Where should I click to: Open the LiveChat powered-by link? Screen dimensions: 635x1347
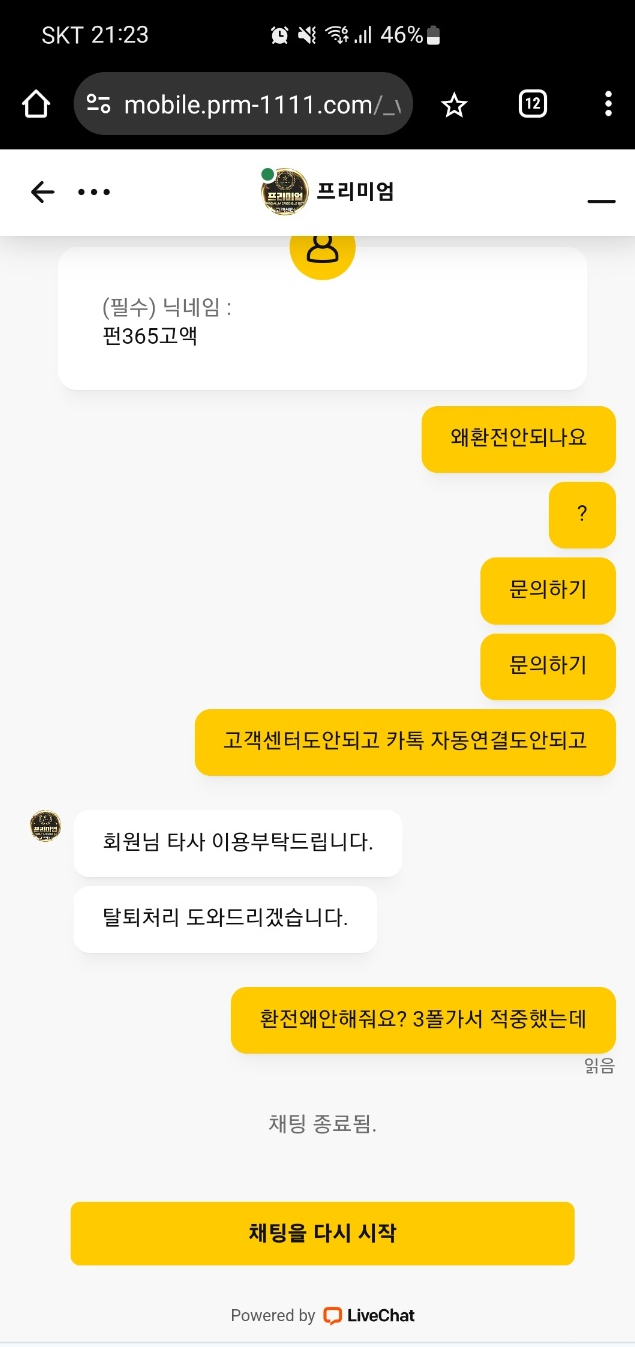coord(322,1316)
